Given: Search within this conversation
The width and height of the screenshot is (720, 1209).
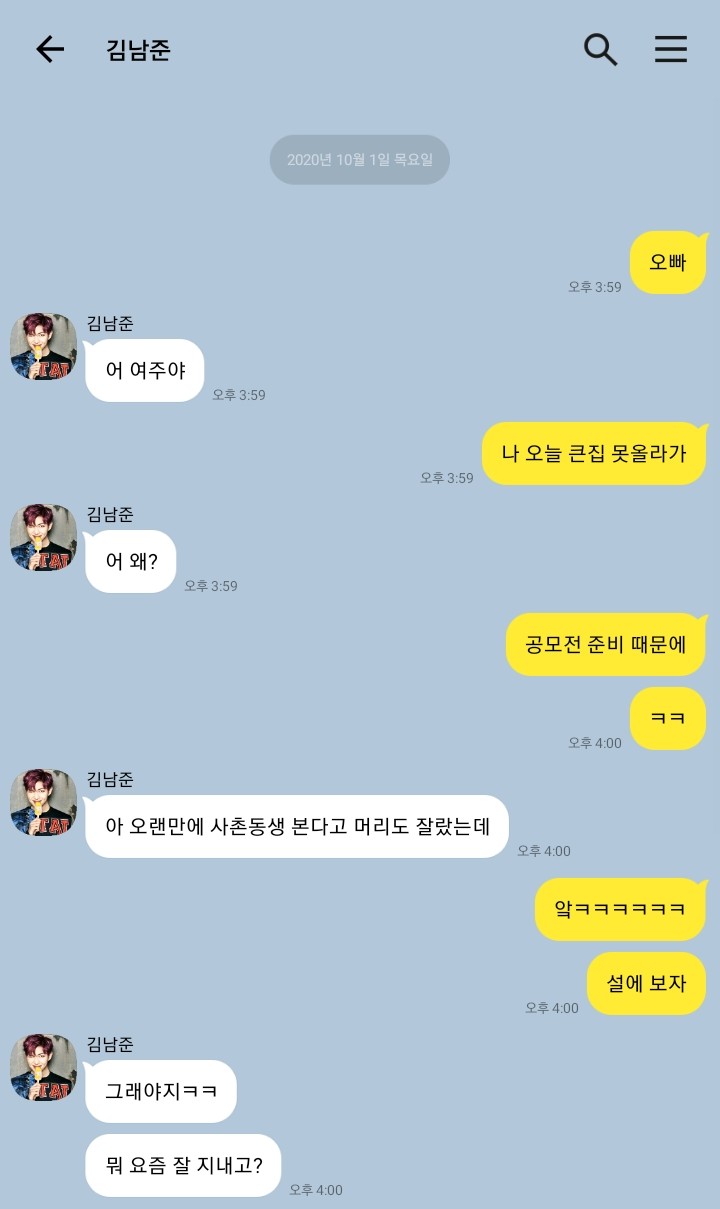Looking at the screenshot, I should coord(600,49).
